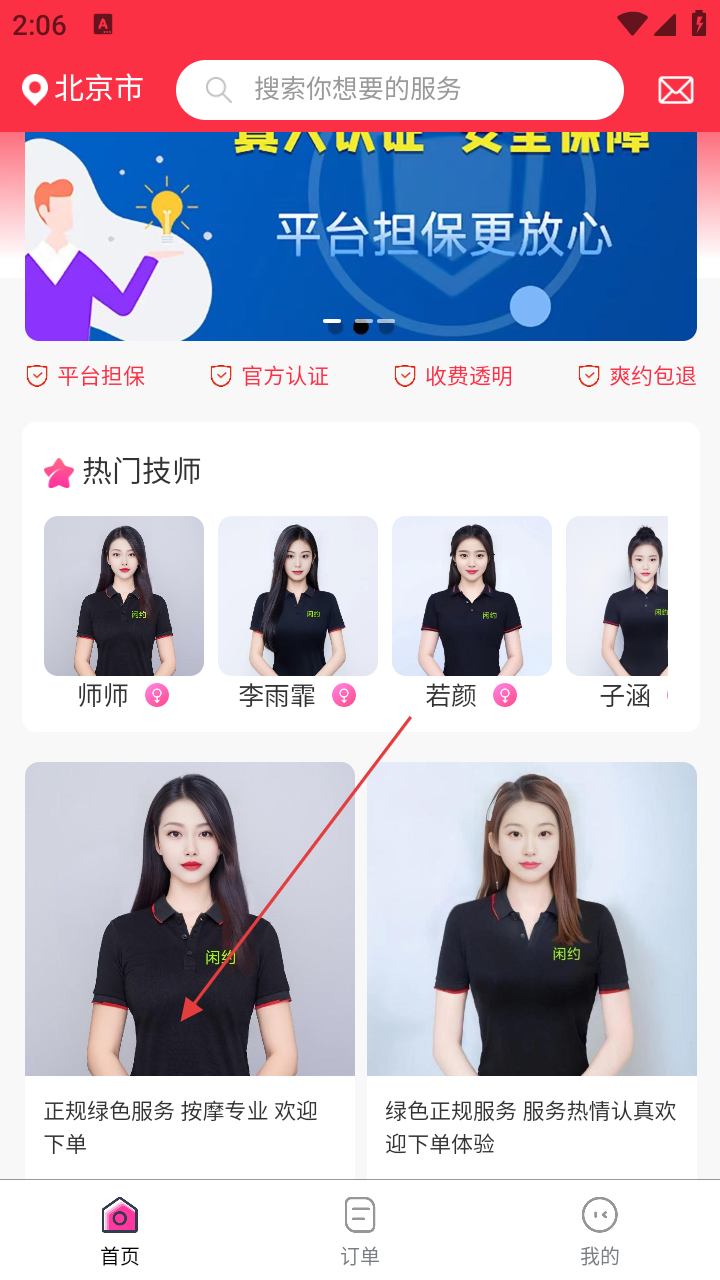Change the city from 北京市
This screenshot has height=1280, width=720.
pos(84,90)
